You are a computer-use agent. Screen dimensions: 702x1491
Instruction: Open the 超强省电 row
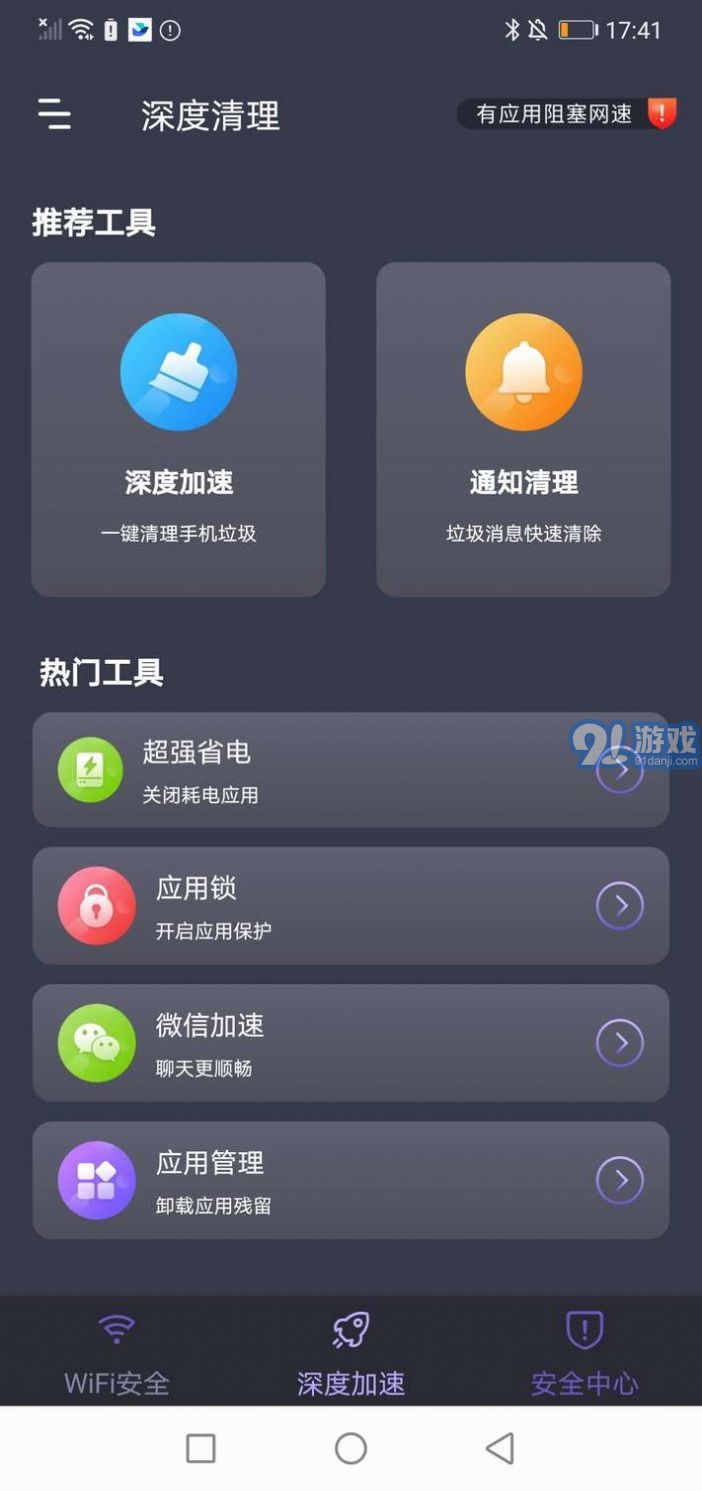350,770
